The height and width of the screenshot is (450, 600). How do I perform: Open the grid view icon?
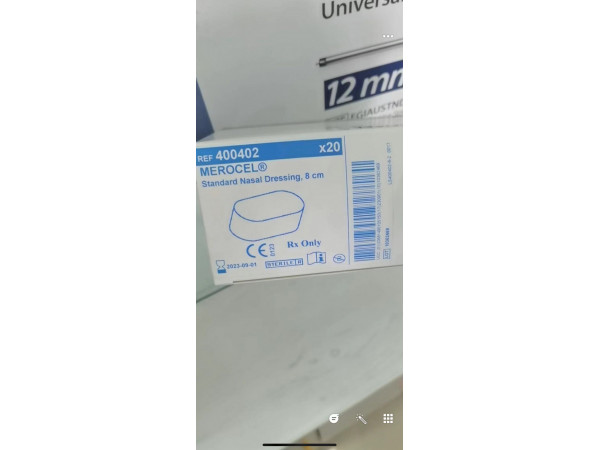[x=388, y=418]
